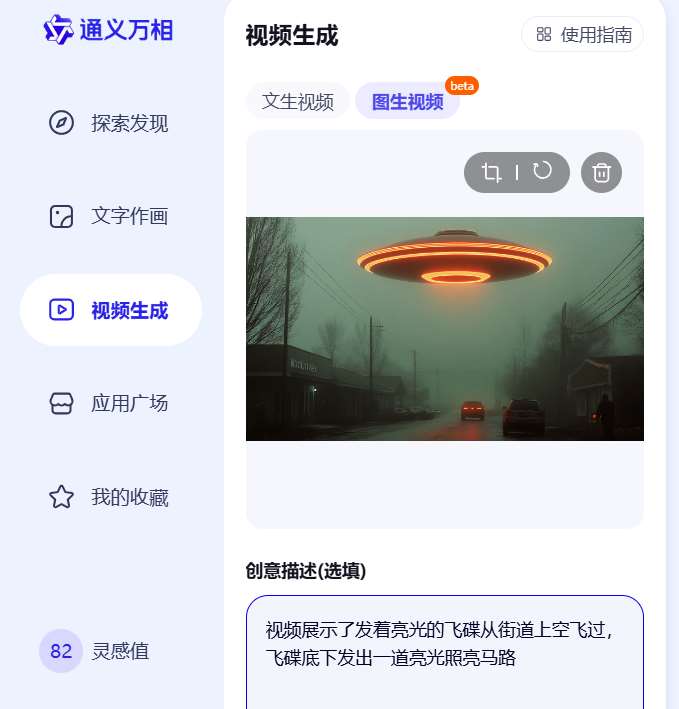The height and width of the screenshot is (709, 679).
Task: Open 探索发现 in the sidebar
Action: [110, 123]
